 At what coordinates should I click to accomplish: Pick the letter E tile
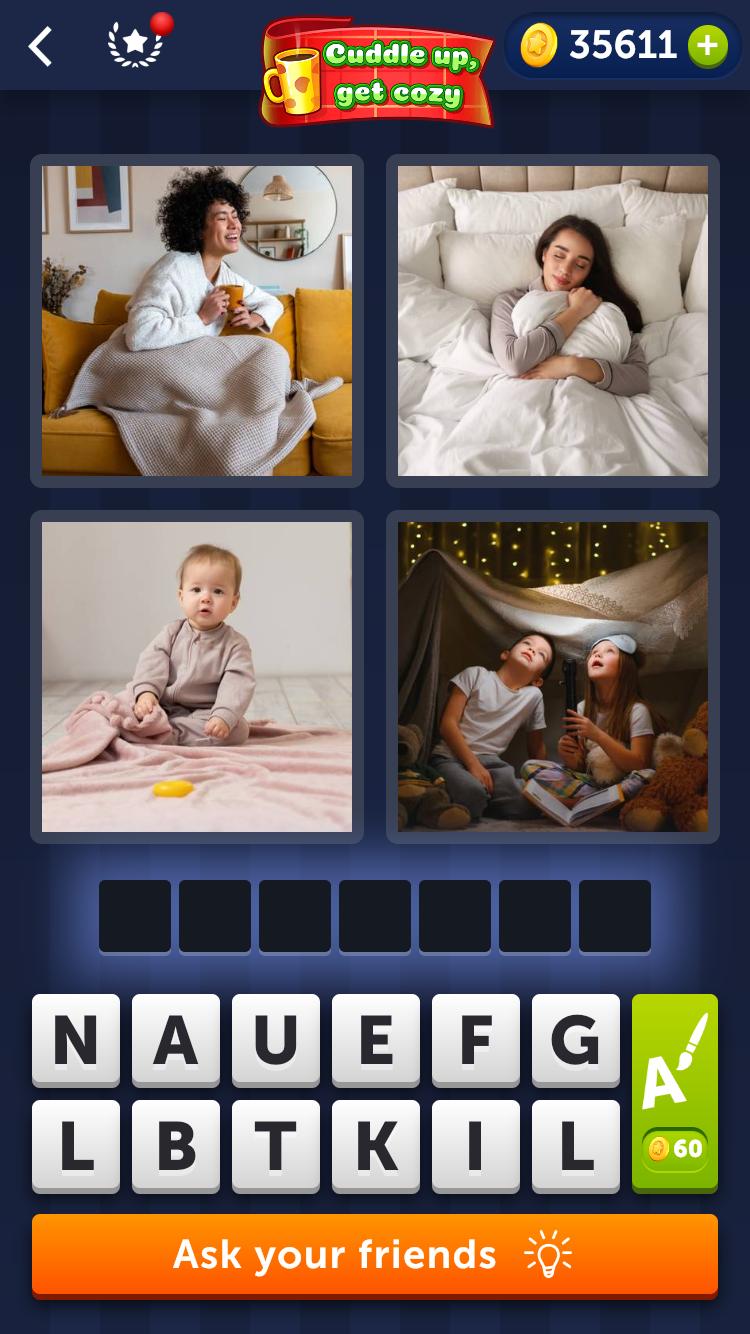click(376, 1040)
